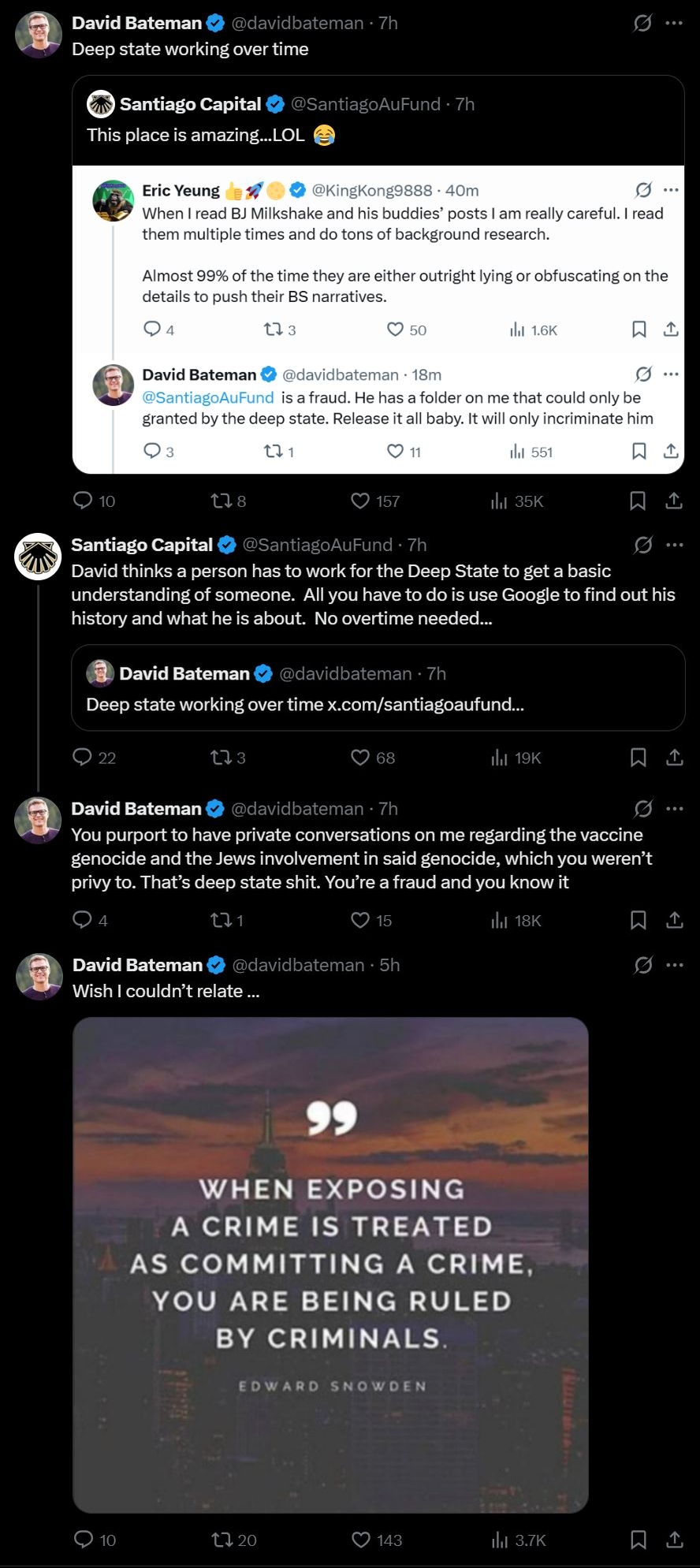Bookmark the 'Wish I couldn't relate' tweet

coord(638,1540)
